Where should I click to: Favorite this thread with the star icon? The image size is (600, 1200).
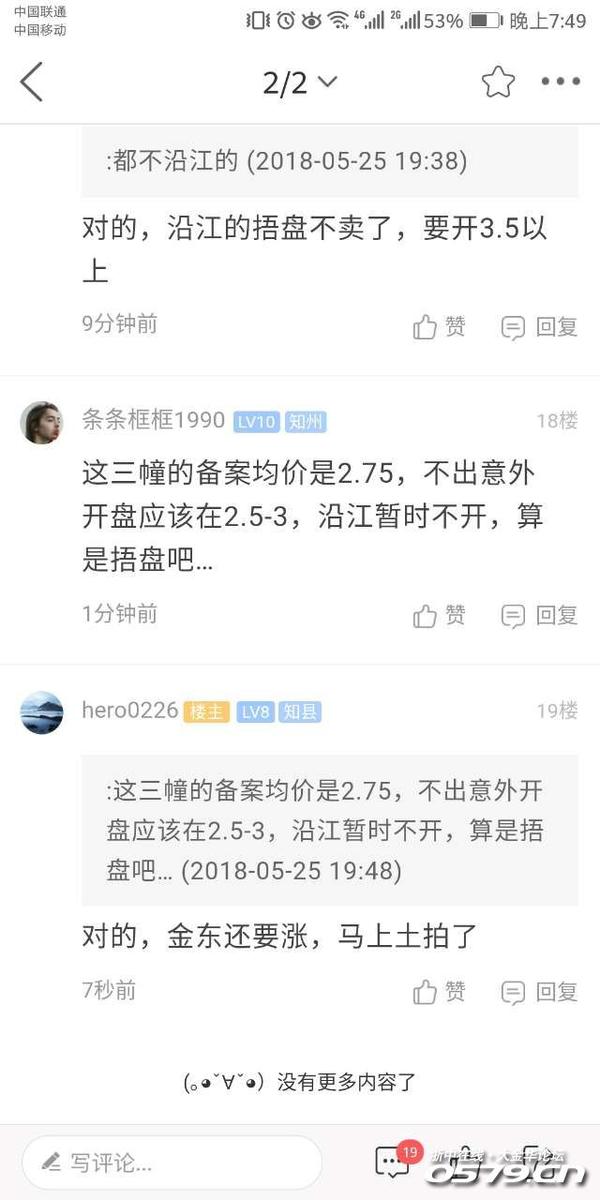pos(498,82)
